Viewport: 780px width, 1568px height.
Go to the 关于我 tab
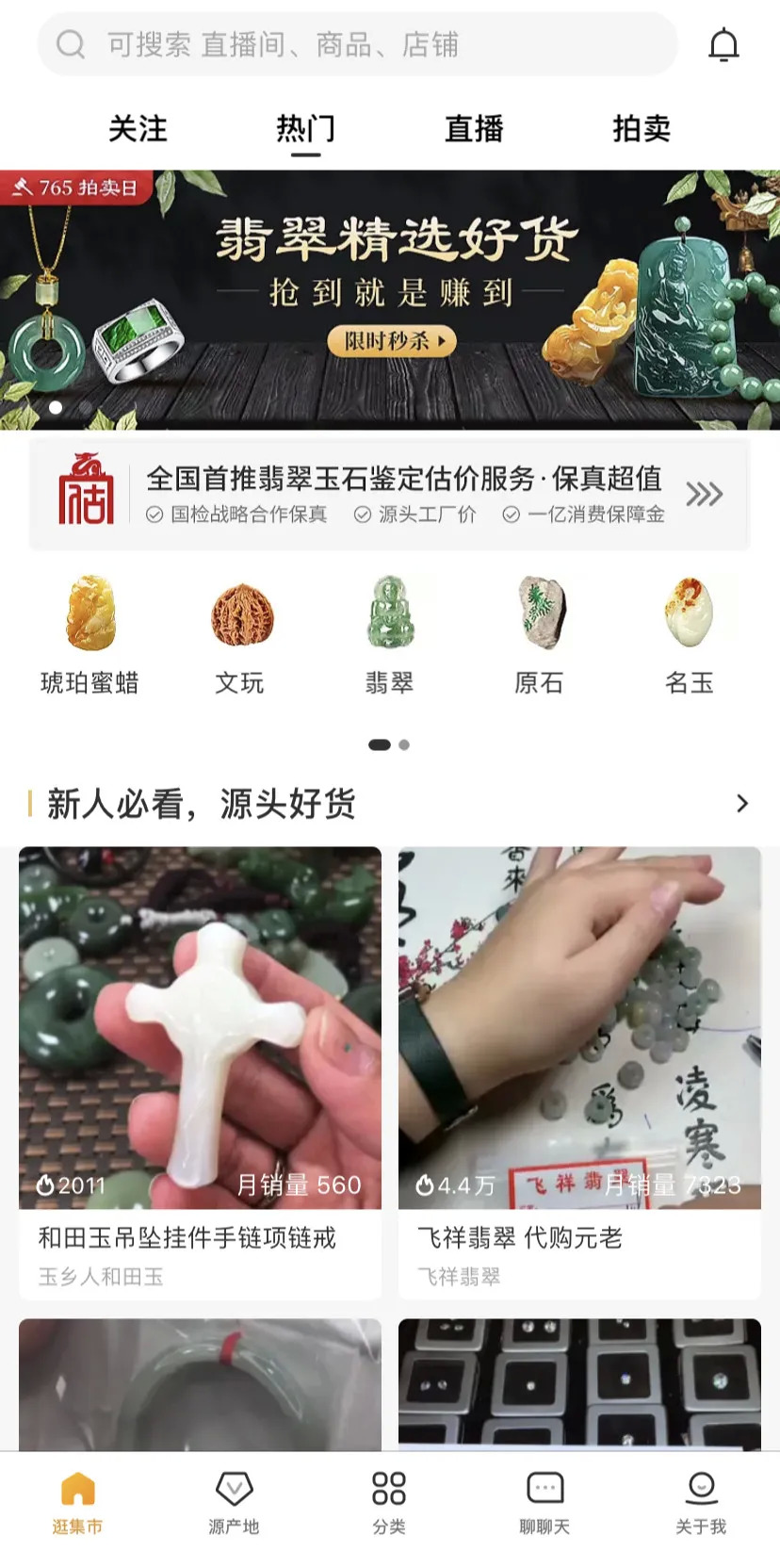[701, 1504]
